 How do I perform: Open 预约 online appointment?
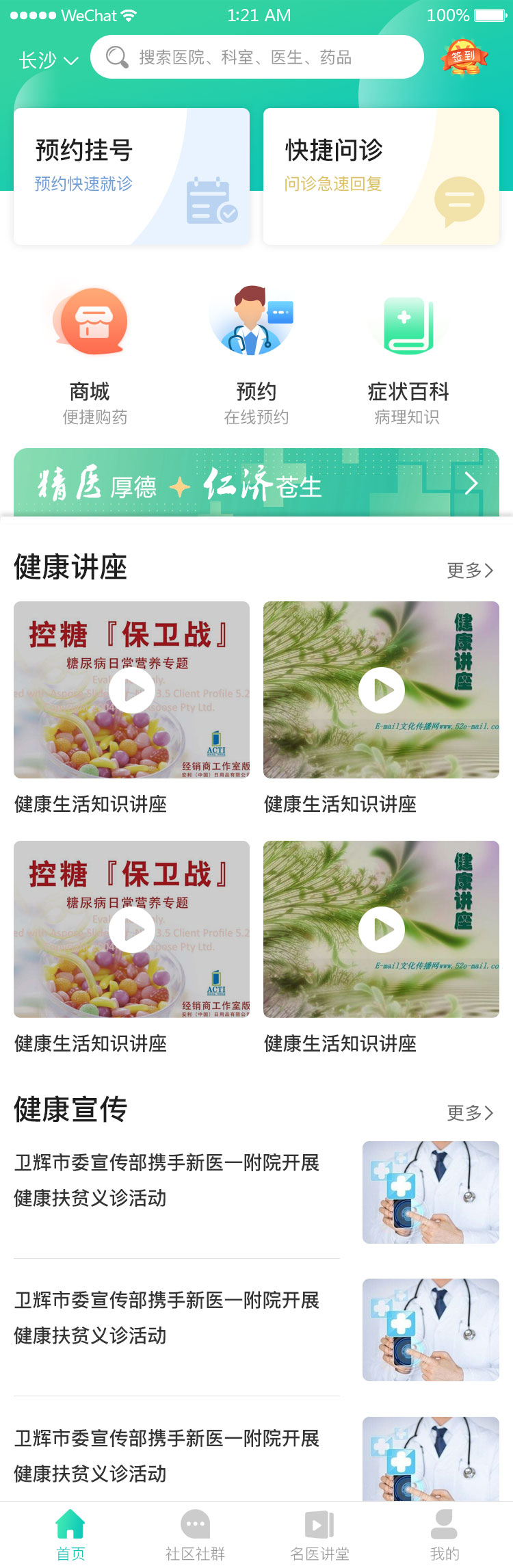coord(256,356)
